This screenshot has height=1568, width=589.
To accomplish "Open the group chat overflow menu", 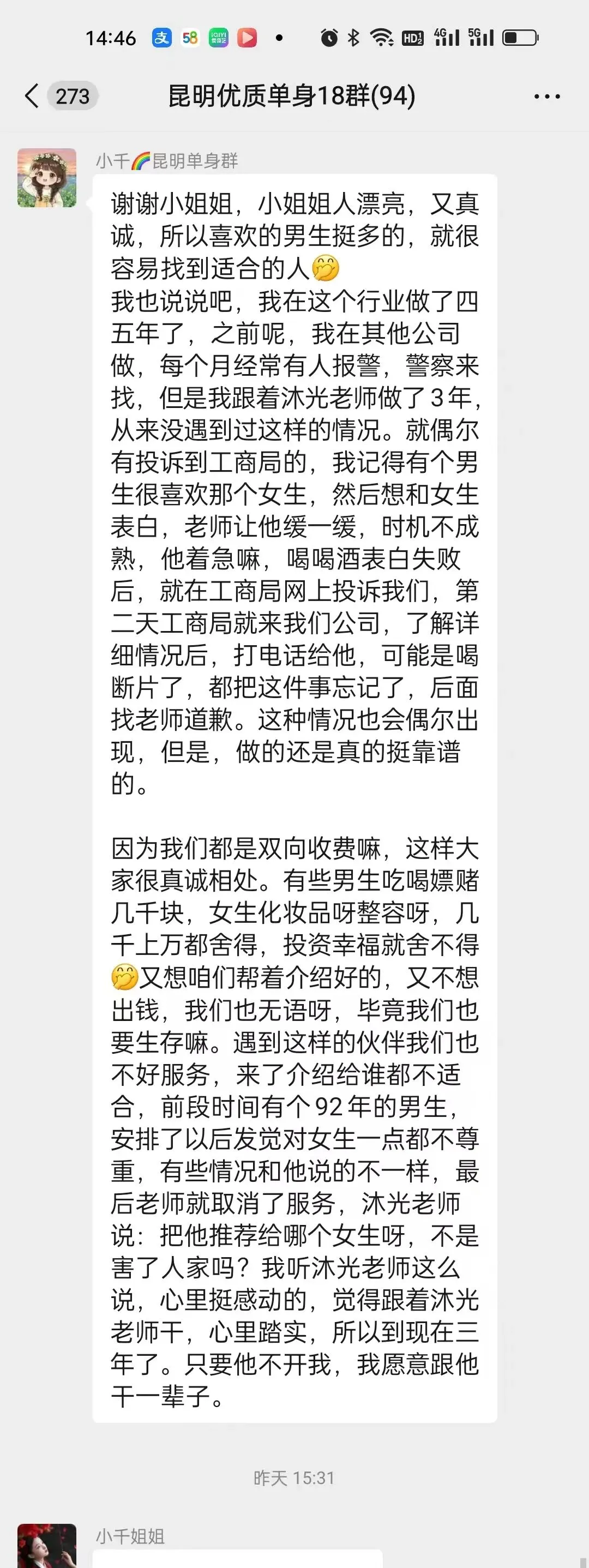I will click(546, 96).
